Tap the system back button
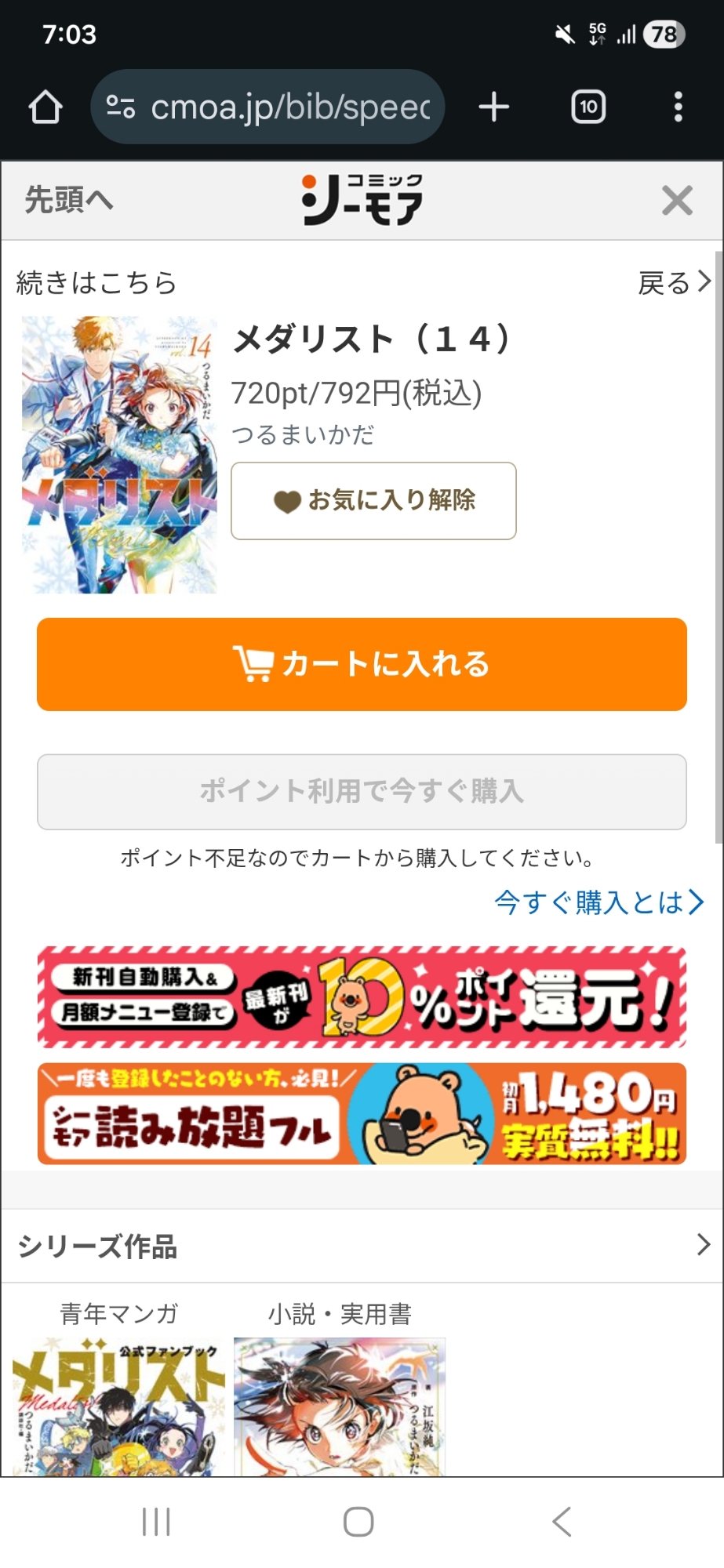The height and width of the screenshot is (1568, 724). coord(562,1522)
